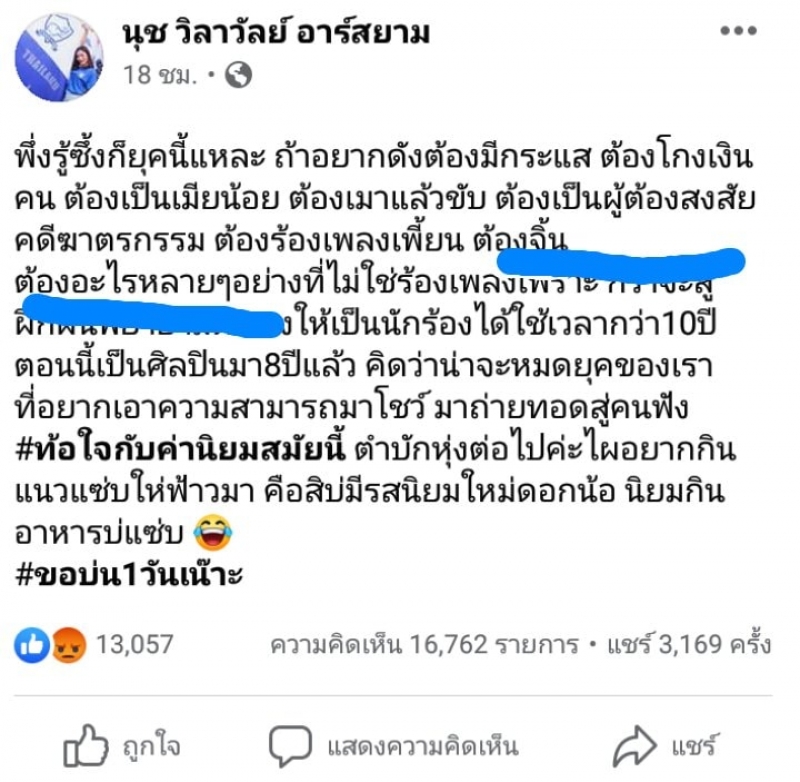Open นุช วิลาวัลย์ อาร์สยาม profile name
The width and height of the screenshot is (800, 782).
(276, 33)
